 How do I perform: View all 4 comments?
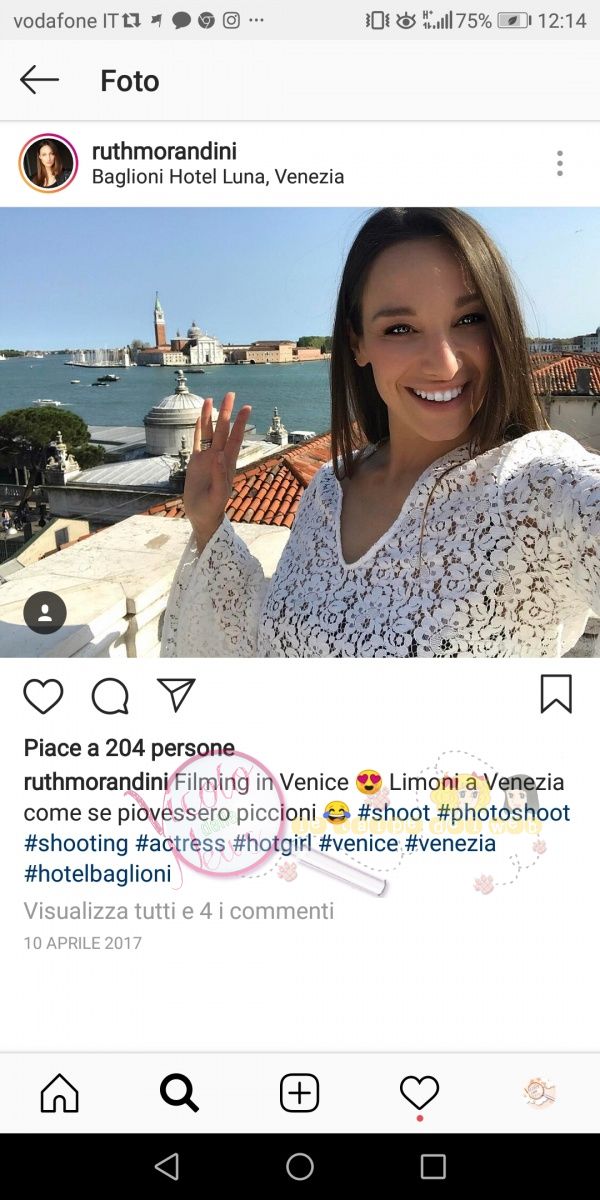click(179, 911)
